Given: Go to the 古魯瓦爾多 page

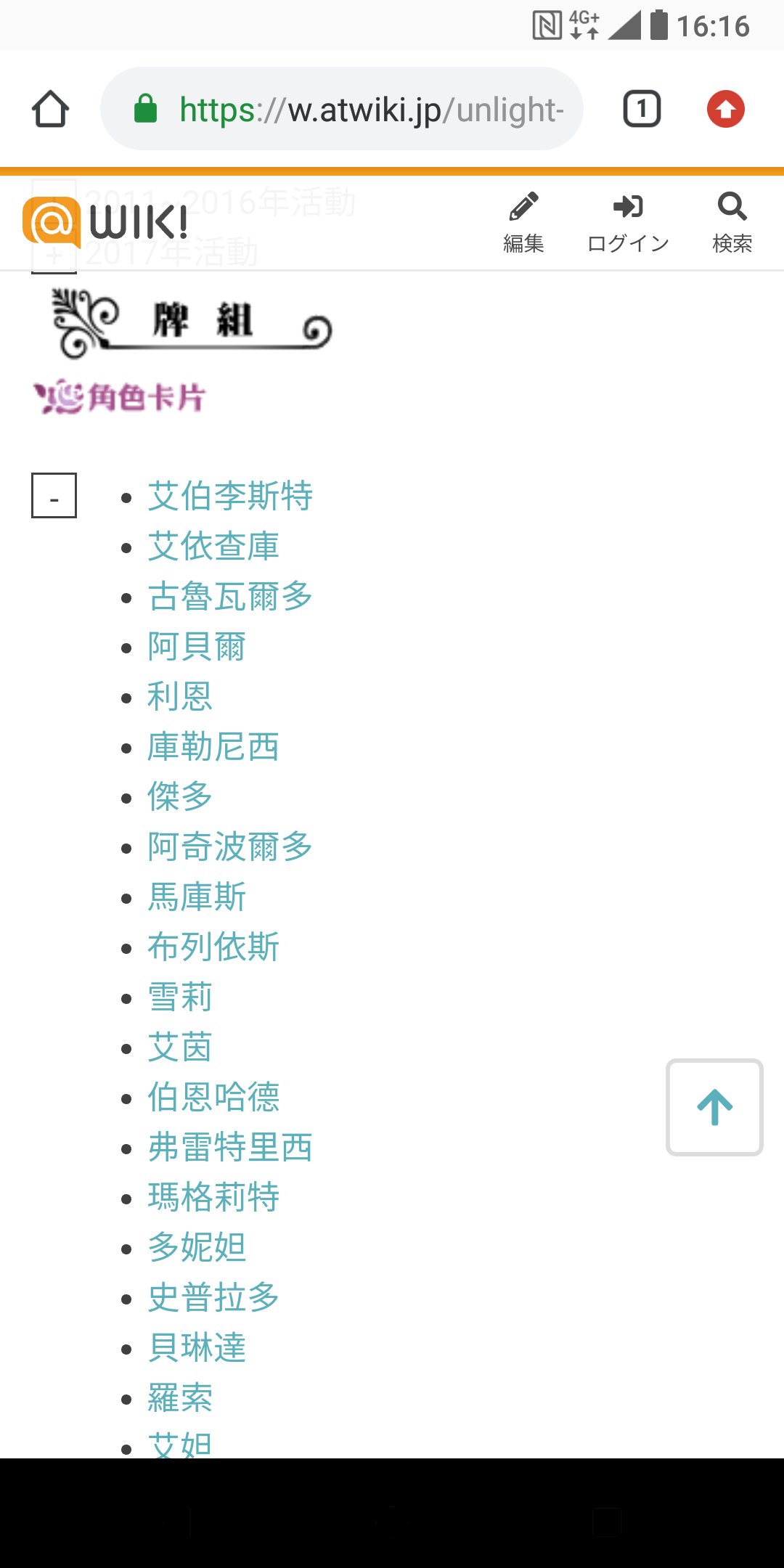Looking at the screenshot, I should coord(230,597).
